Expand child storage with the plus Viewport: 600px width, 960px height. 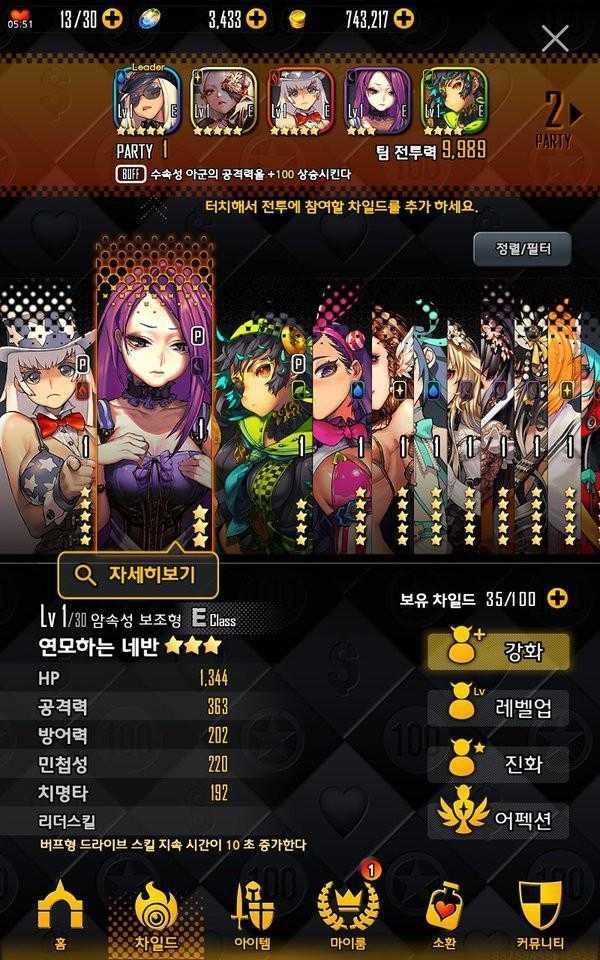coord(558,599)
